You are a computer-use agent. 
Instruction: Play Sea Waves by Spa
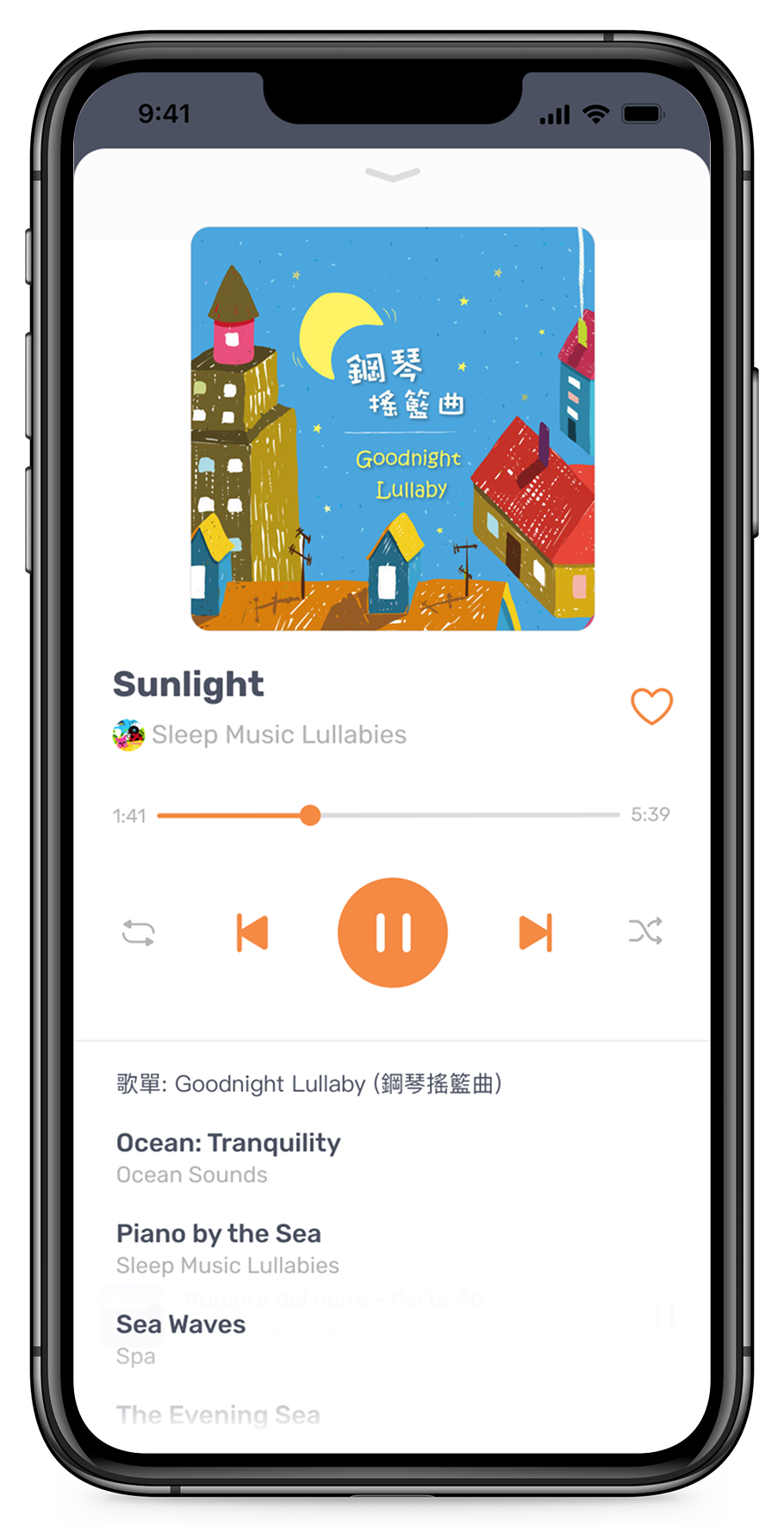coord(180,1324)
